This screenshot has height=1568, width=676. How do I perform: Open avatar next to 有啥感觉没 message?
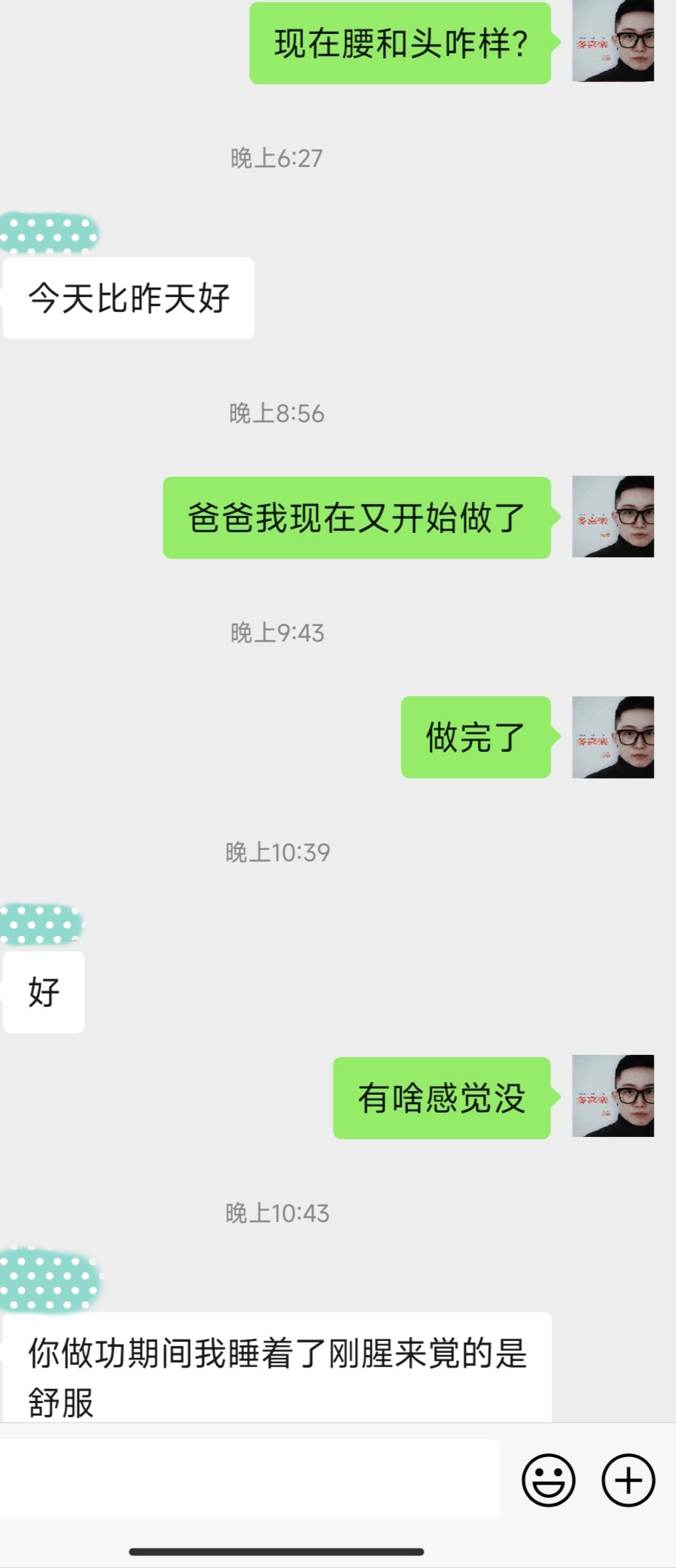[x=612, y=1096]
